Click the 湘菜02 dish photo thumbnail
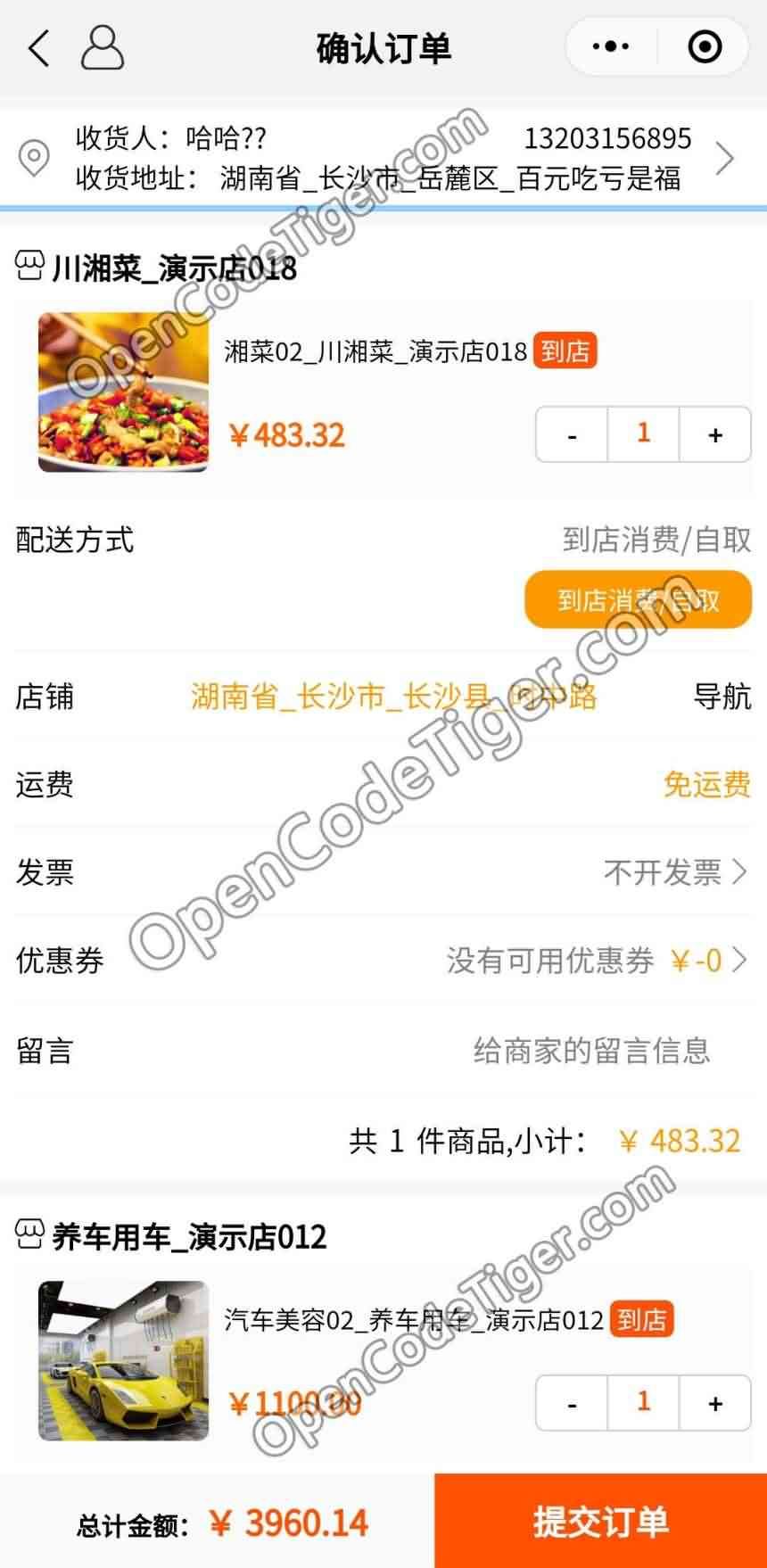 coord(123,390)
